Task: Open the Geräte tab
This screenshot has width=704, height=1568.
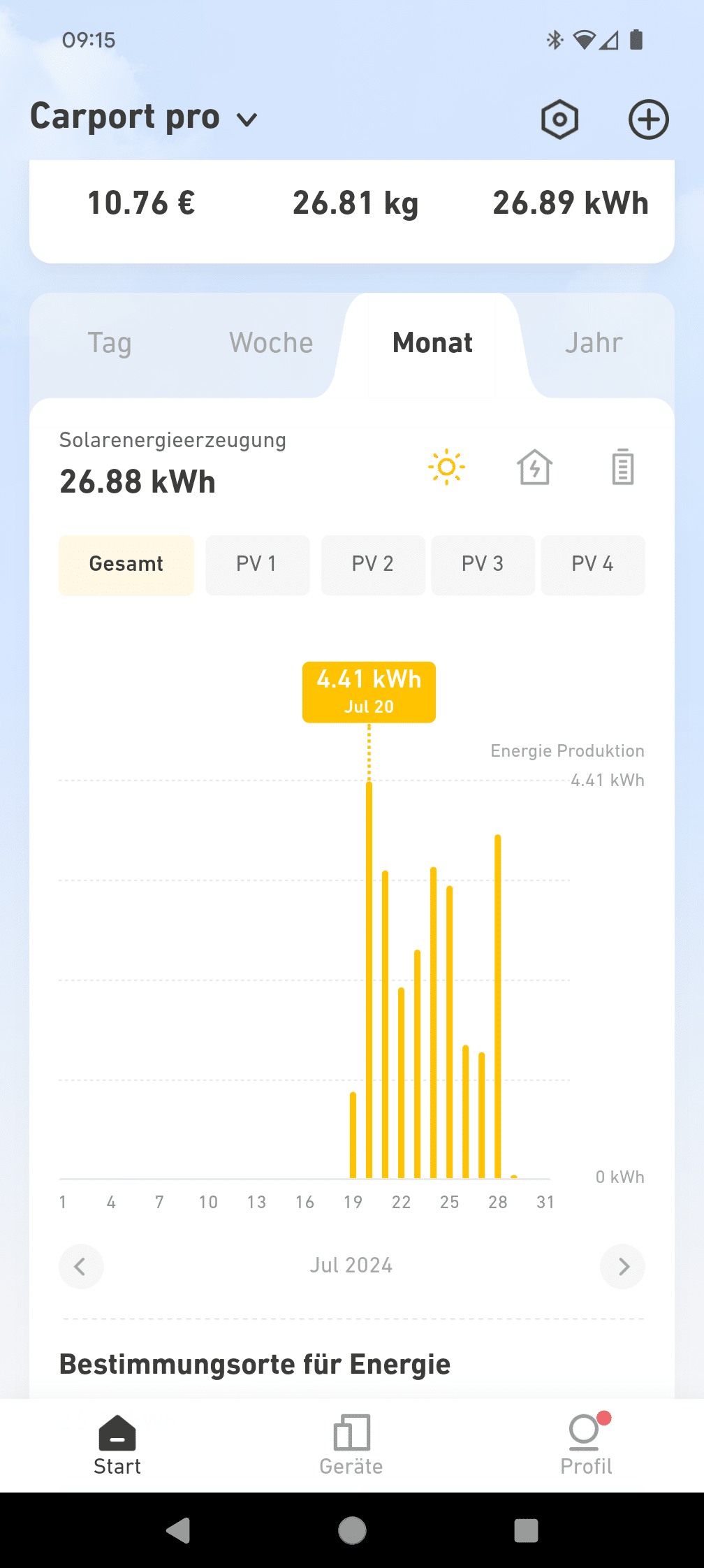Action: click(351, 1445)
